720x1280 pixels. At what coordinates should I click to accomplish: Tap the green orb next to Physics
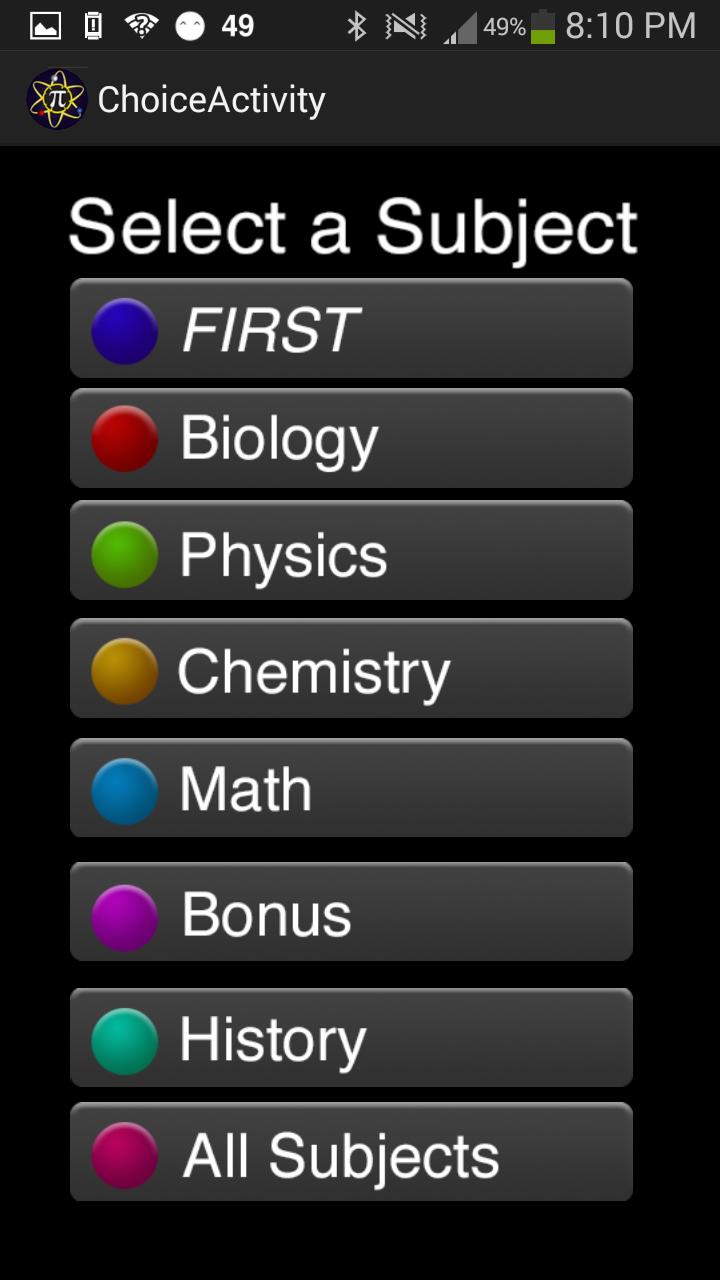pyautogui.click(x=123, y=550)
